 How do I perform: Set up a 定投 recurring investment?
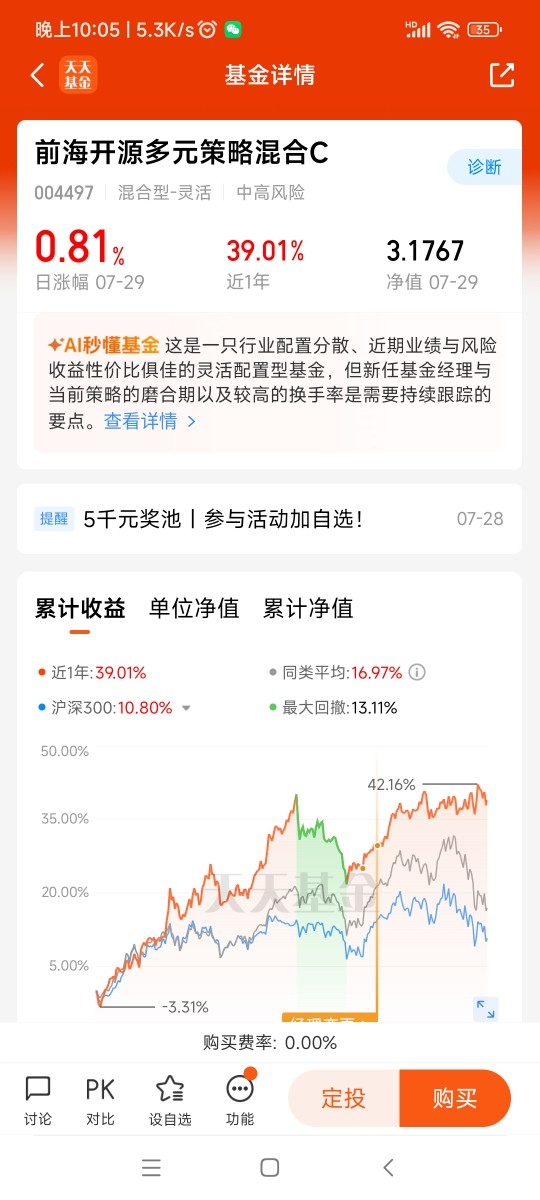coord(343,1098)
